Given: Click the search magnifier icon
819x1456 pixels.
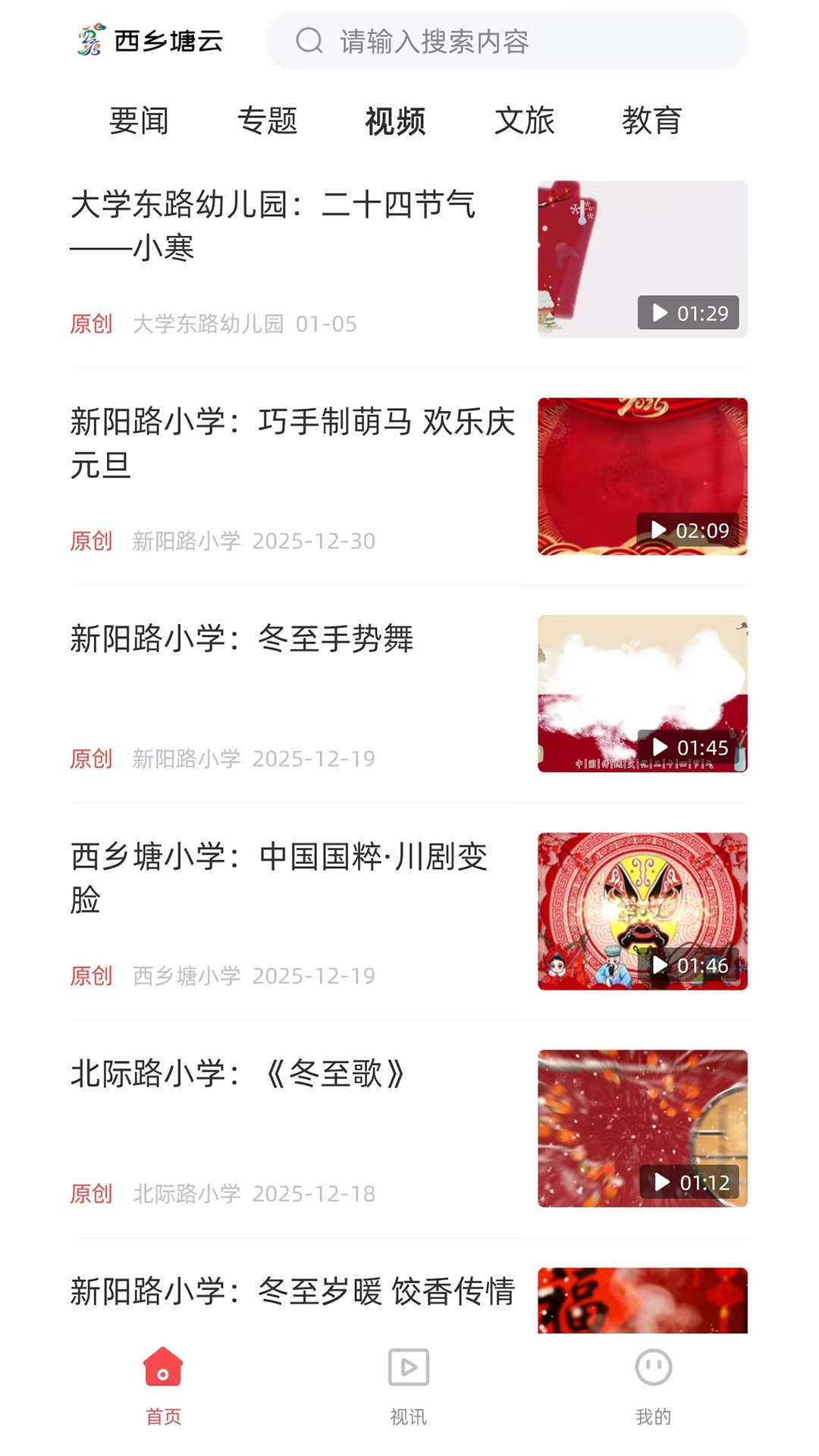Looking at the screenshot, I should (308, 41).
